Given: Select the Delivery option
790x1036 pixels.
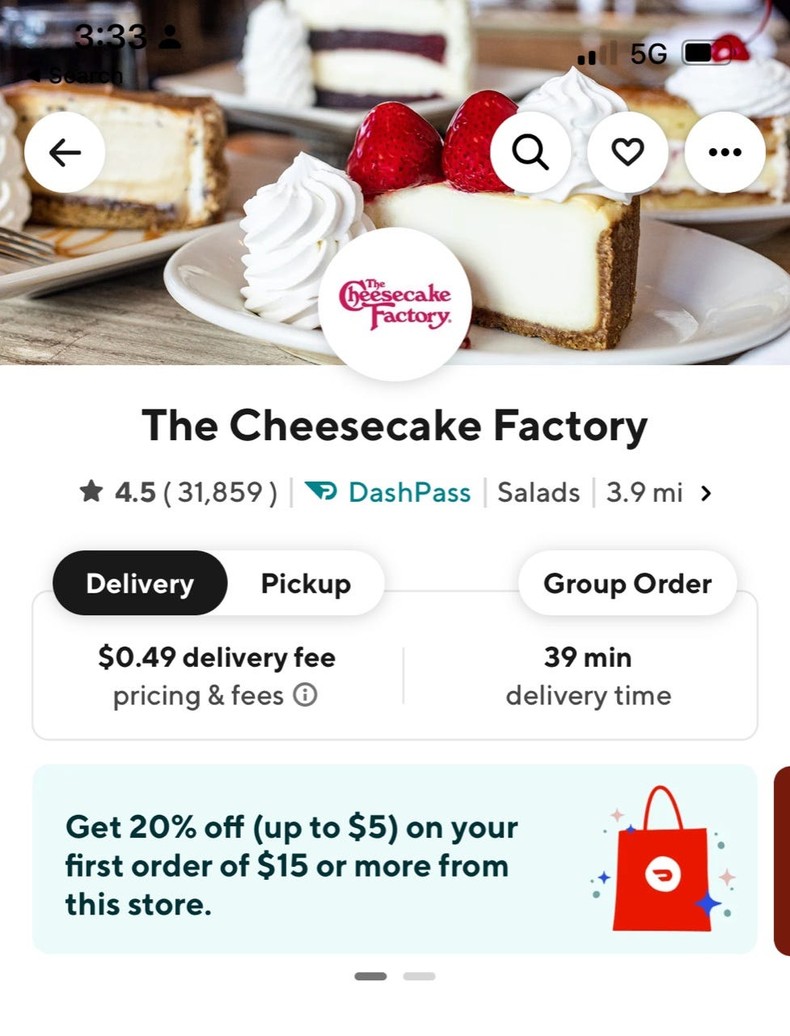Looking at the screenshot, I should (139, 583).
